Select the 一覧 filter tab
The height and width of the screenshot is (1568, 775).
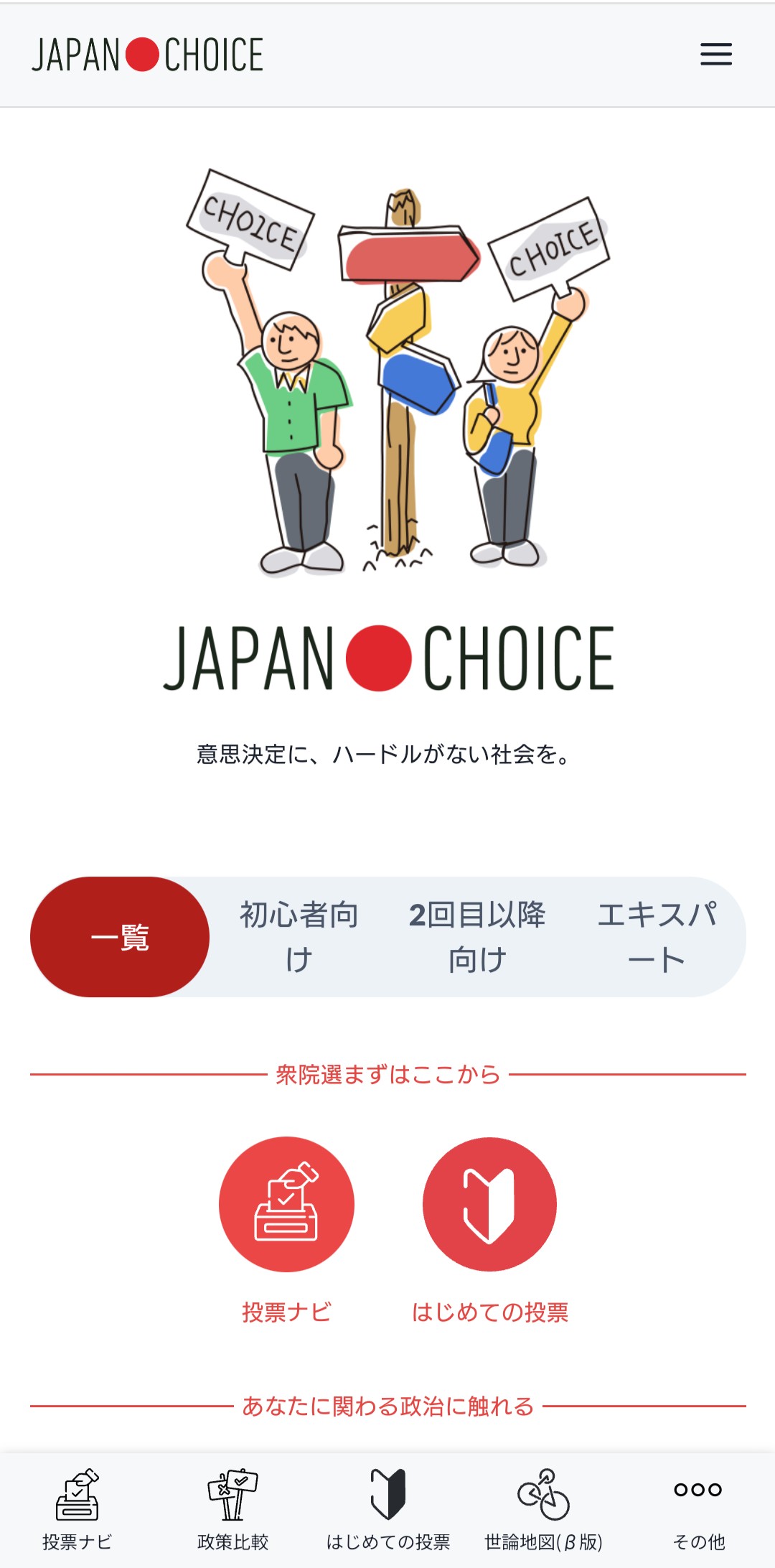[x=120, y=937]
